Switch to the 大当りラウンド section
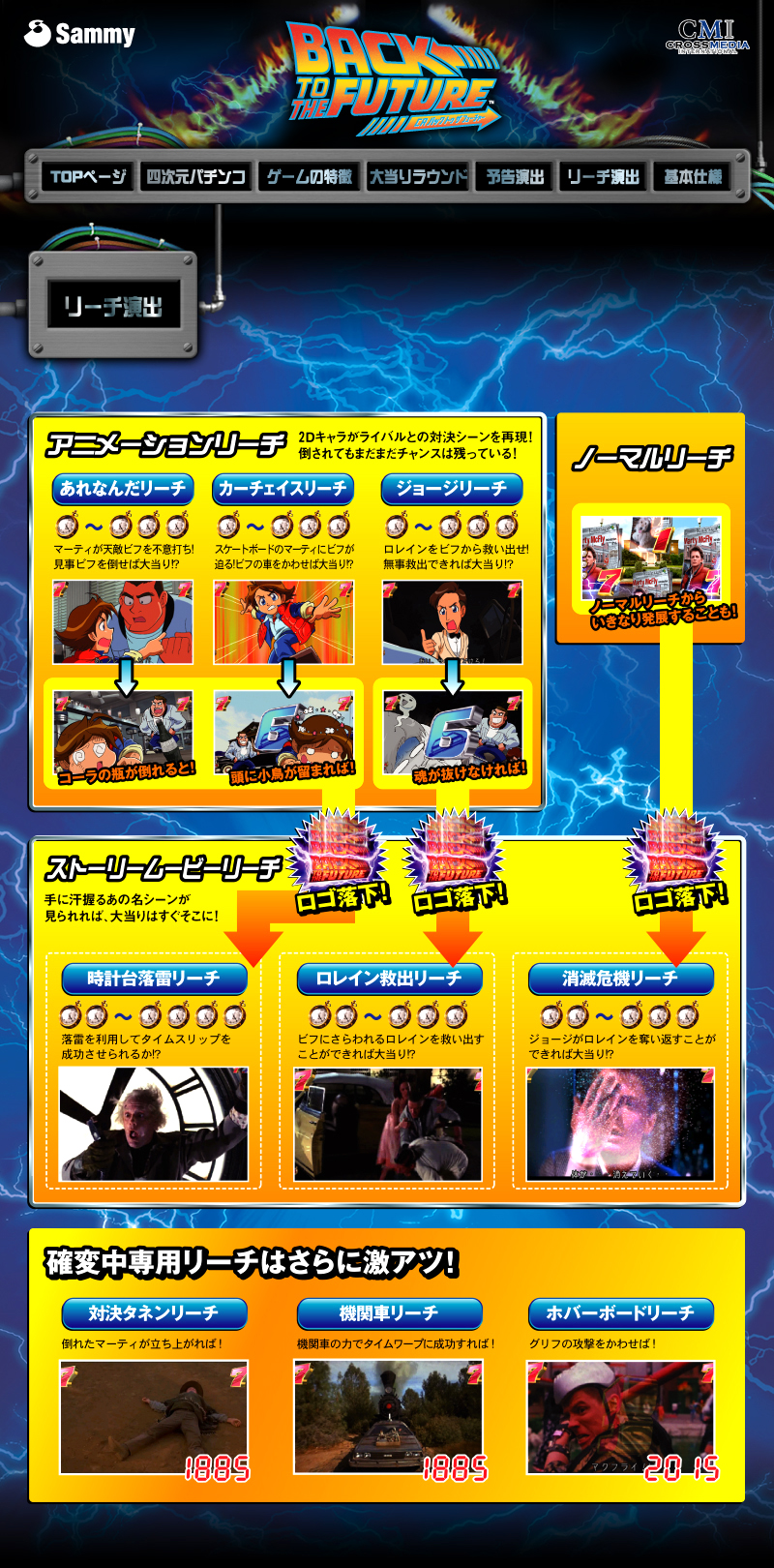 (x=418, y=176)
